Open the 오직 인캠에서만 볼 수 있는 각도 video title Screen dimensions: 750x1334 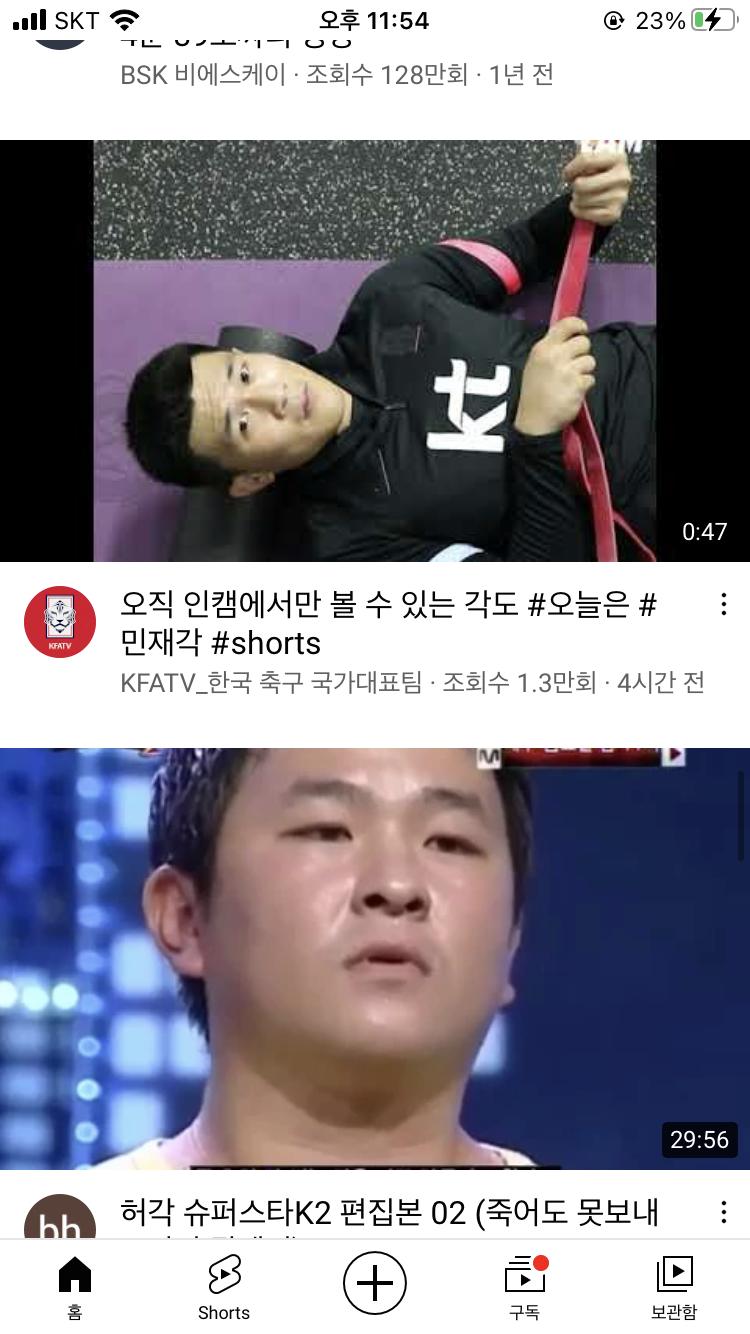388,622
